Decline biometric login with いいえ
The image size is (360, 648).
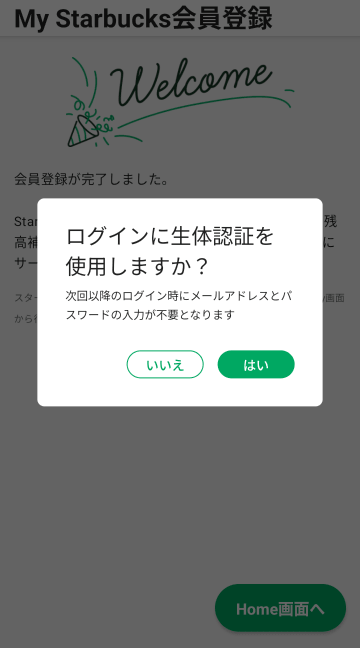click(x=165, y=364)
